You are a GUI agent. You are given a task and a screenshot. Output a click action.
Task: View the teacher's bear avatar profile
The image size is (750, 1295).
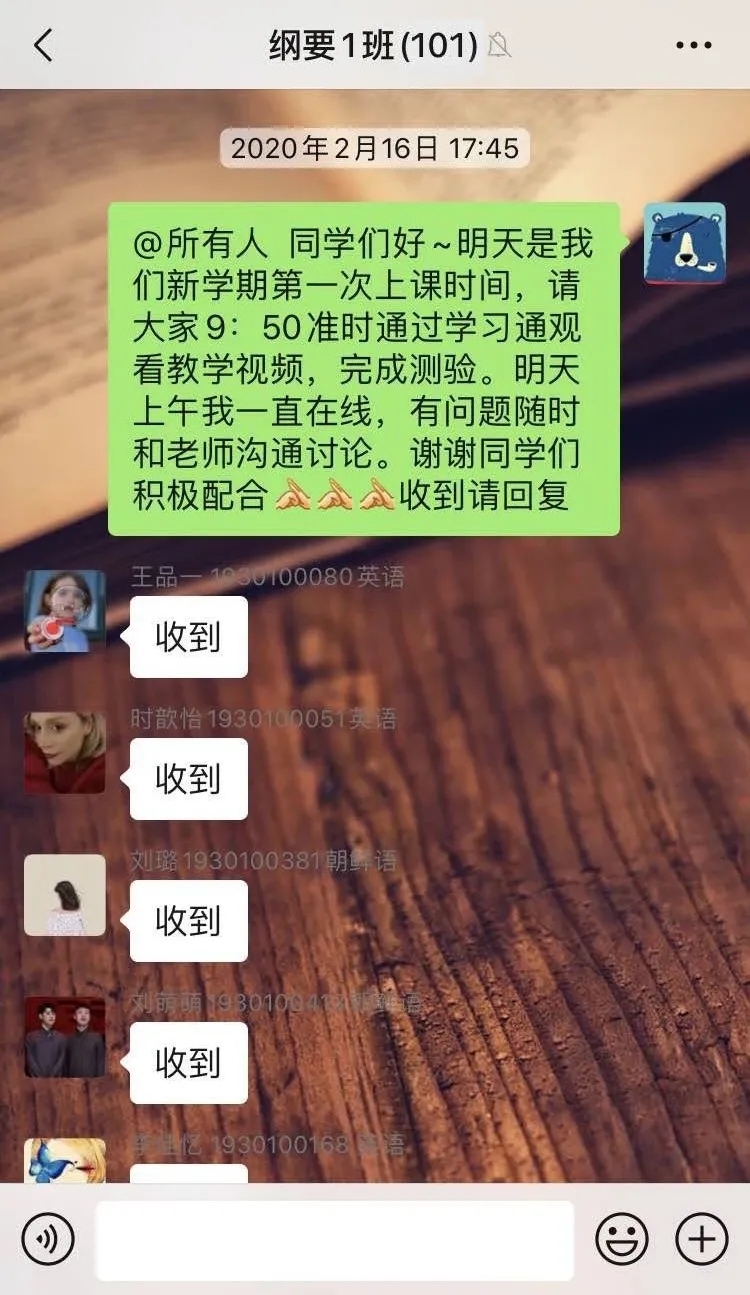click(x=684, y=244)
